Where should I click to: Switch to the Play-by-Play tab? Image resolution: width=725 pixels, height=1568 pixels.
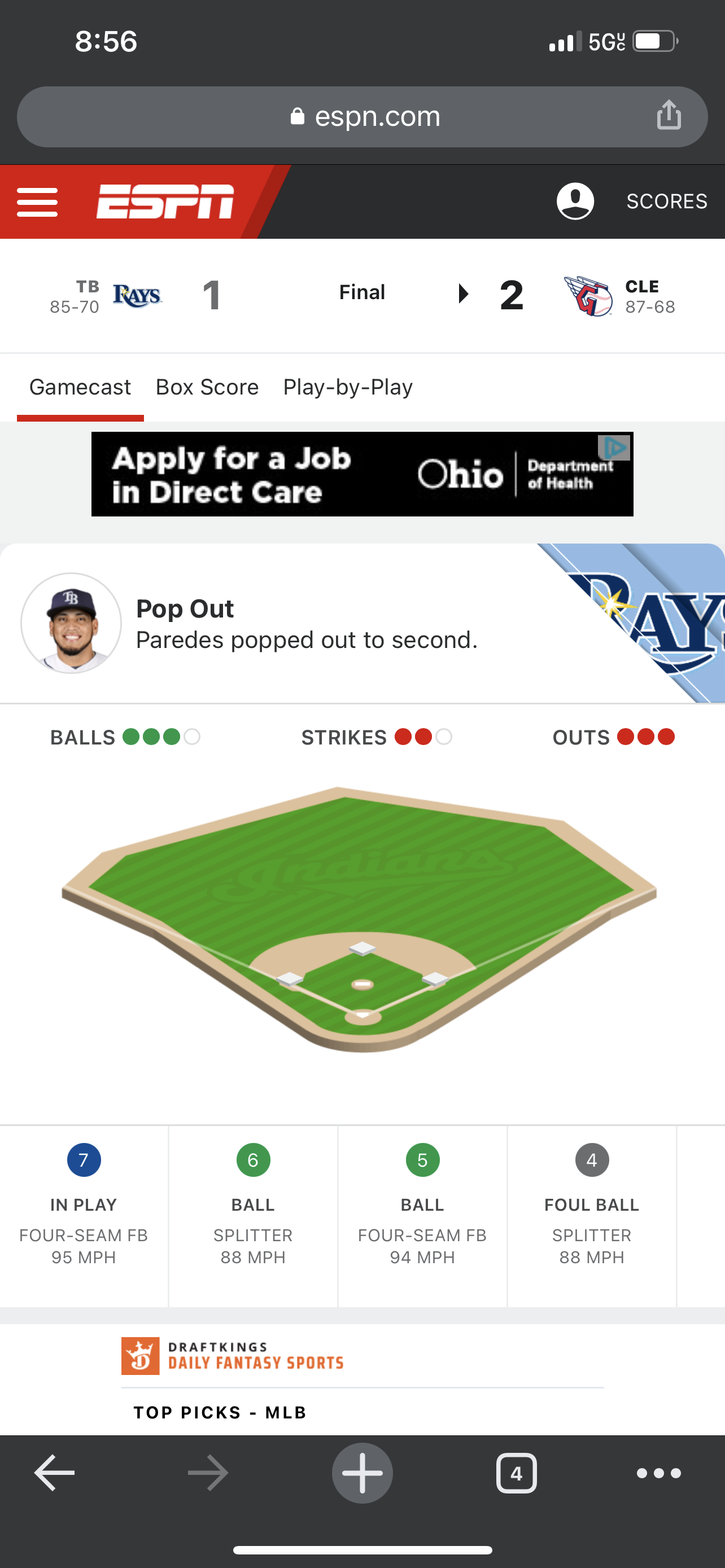coord(348,387)
